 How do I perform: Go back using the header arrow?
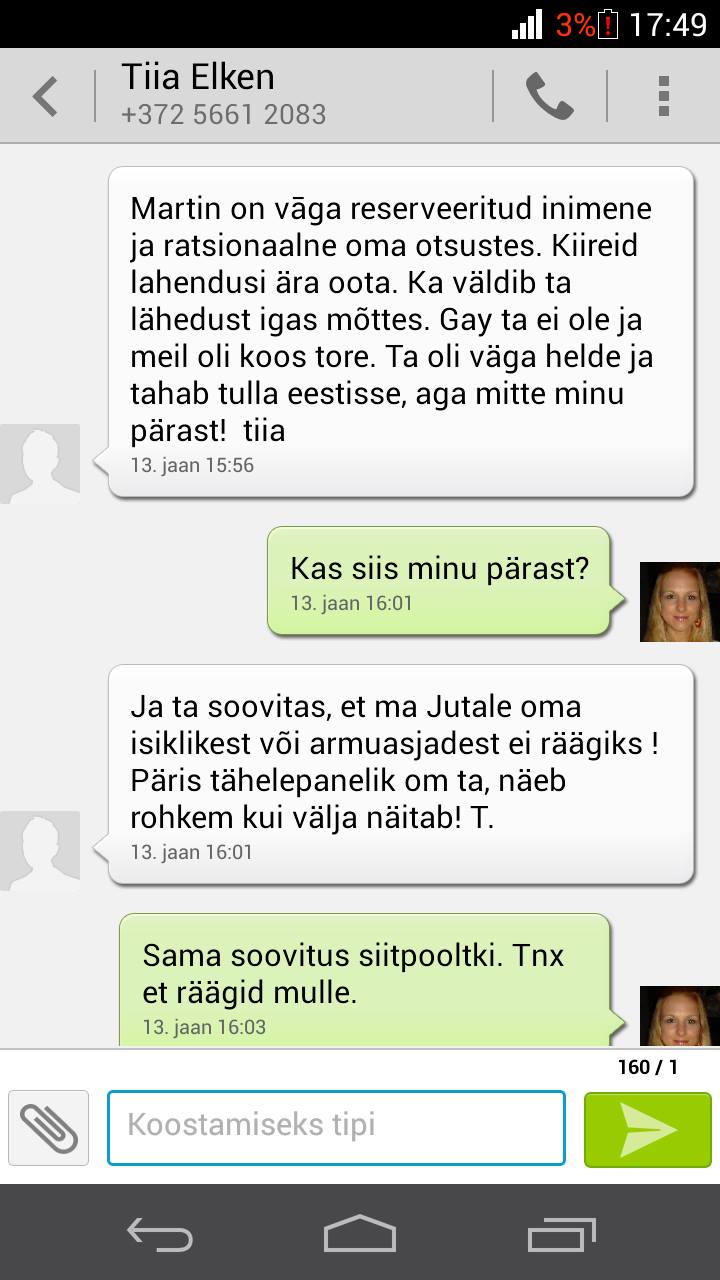click(x=46, y=97)
